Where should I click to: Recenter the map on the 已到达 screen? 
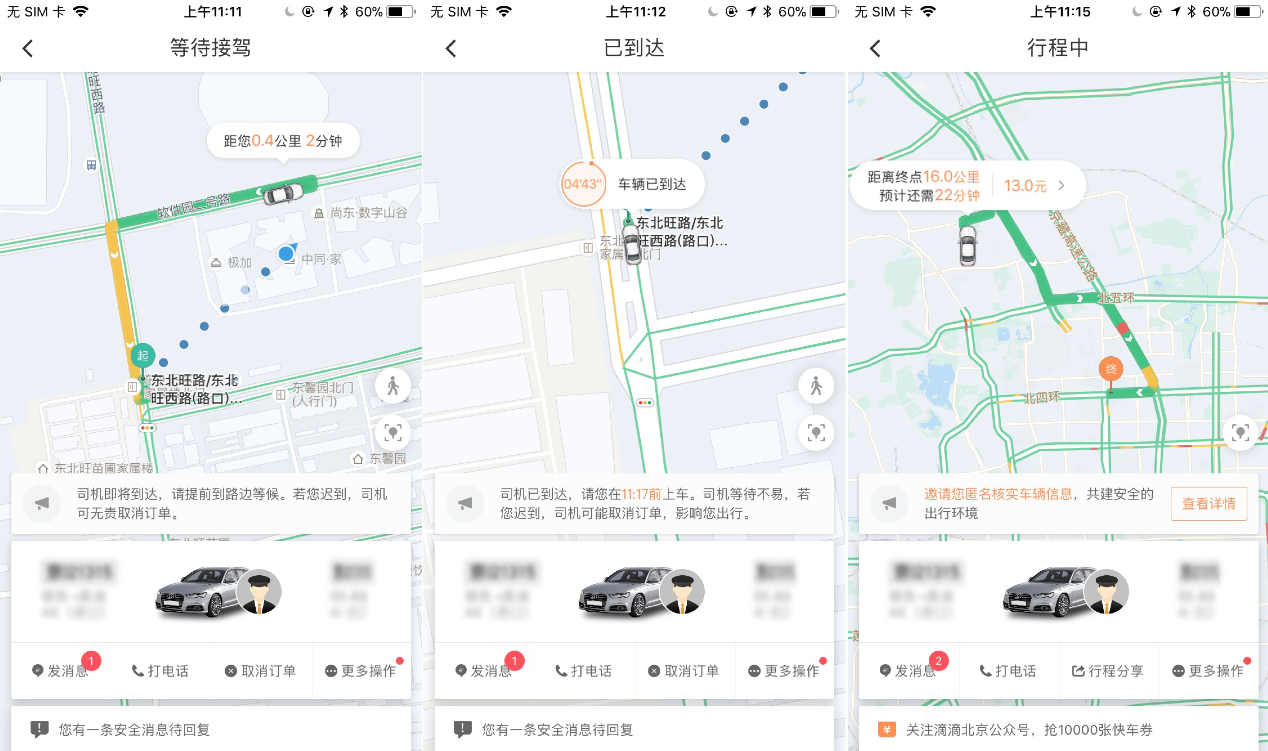click(816, 432)
